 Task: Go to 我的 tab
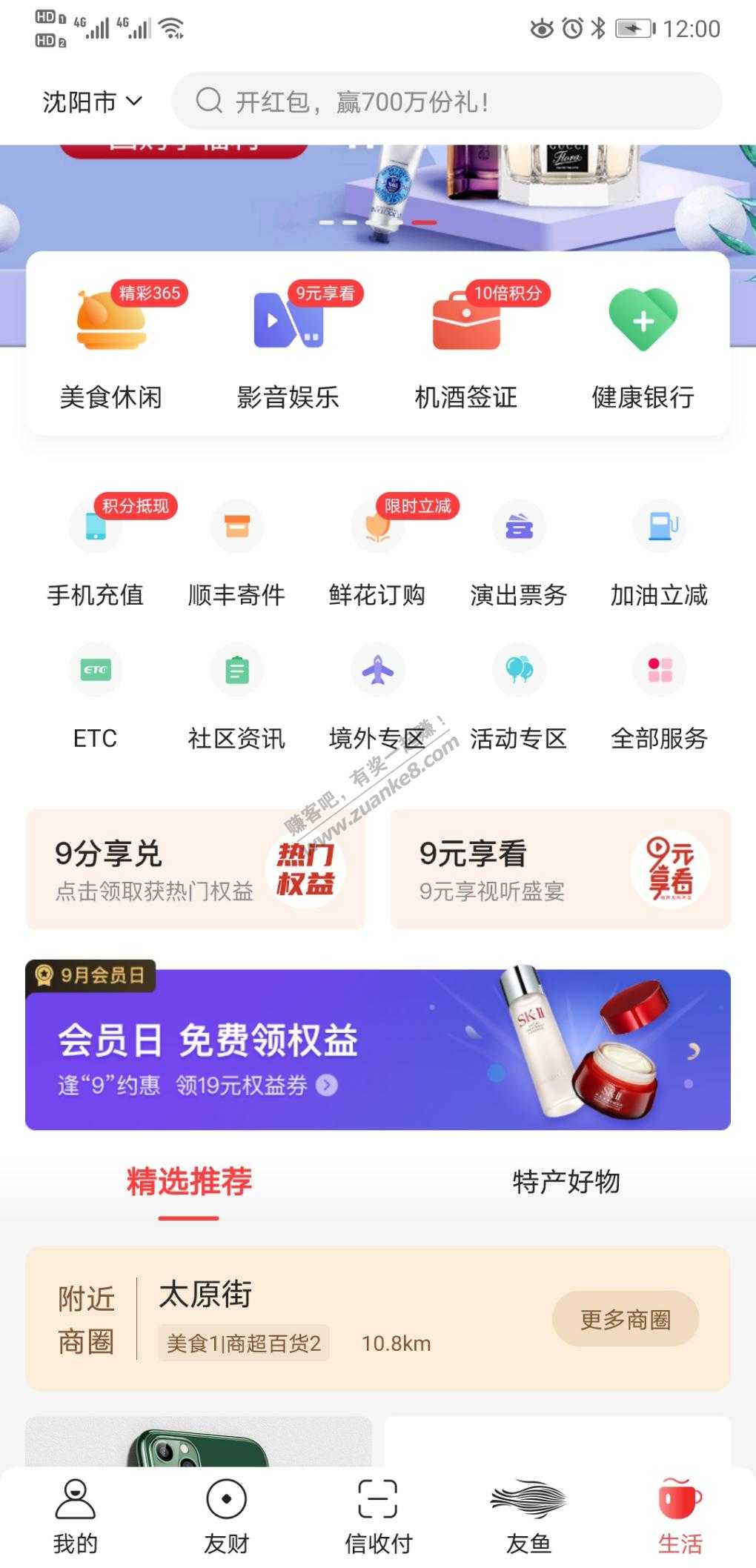(x=76, y=1516)
